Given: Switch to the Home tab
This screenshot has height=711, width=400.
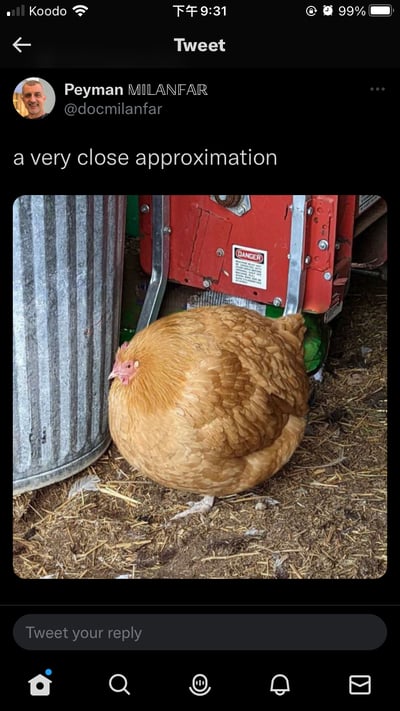Looking at the screenshot, I should tap(40, 683).
